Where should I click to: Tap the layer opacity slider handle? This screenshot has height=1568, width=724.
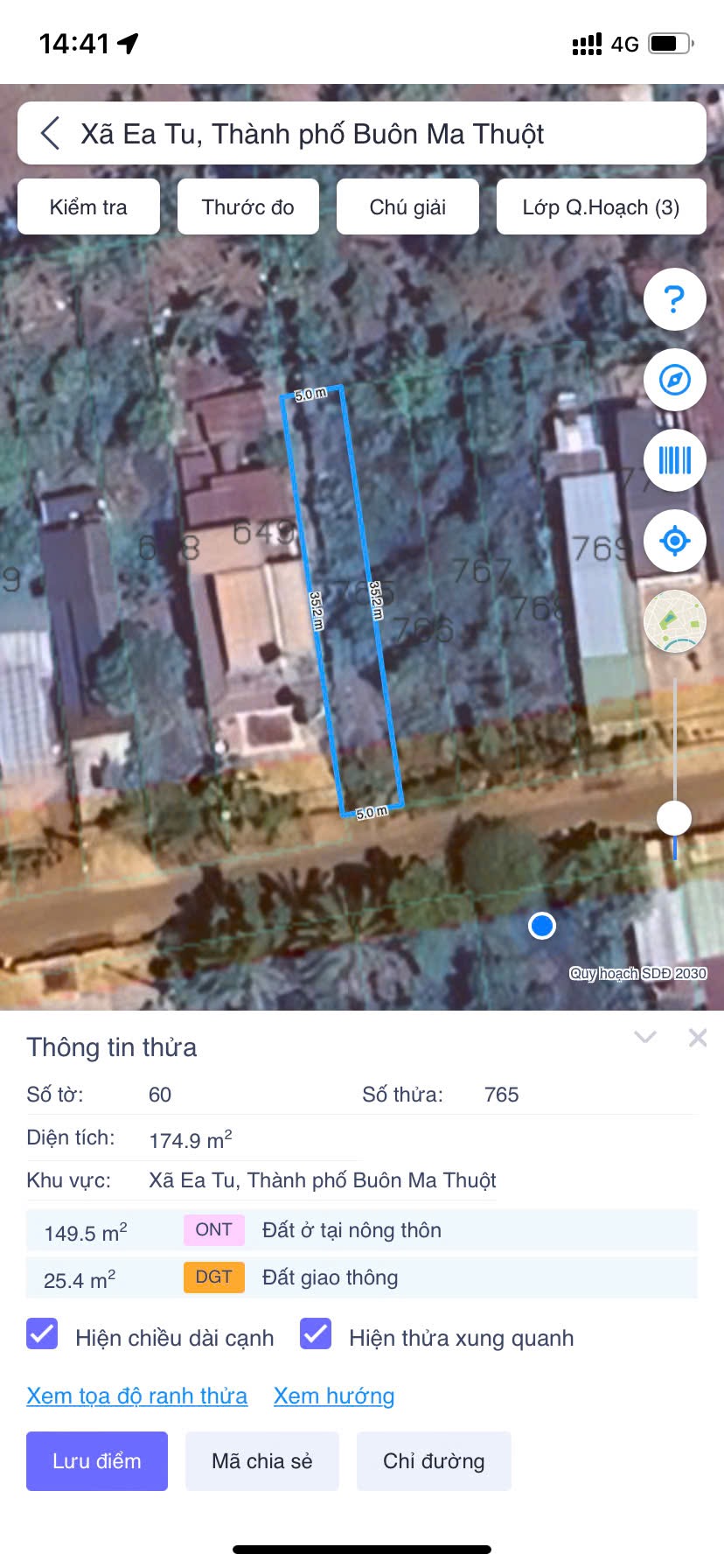(674, 818)
